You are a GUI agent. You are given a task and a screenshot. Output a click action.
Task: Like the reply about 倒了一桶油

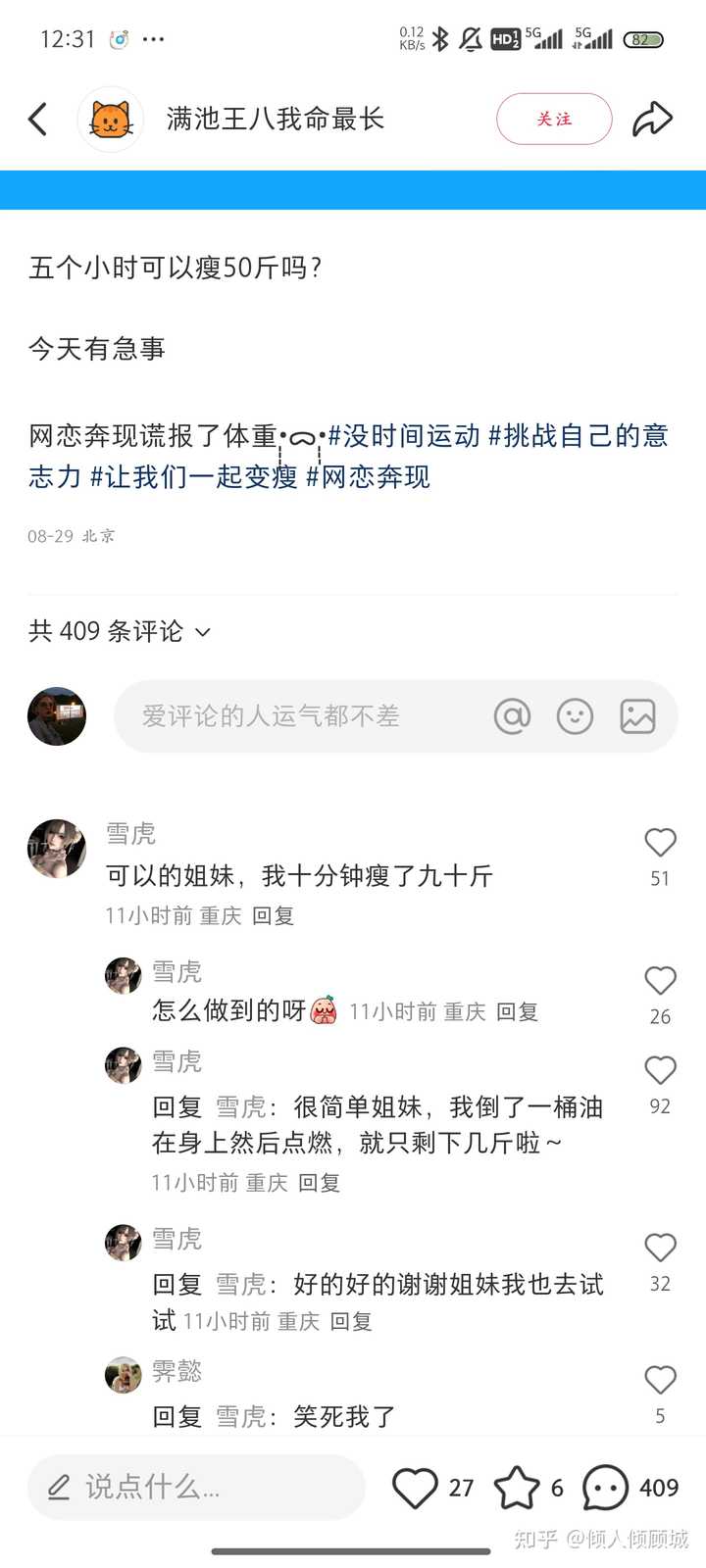pos(660,1071)
